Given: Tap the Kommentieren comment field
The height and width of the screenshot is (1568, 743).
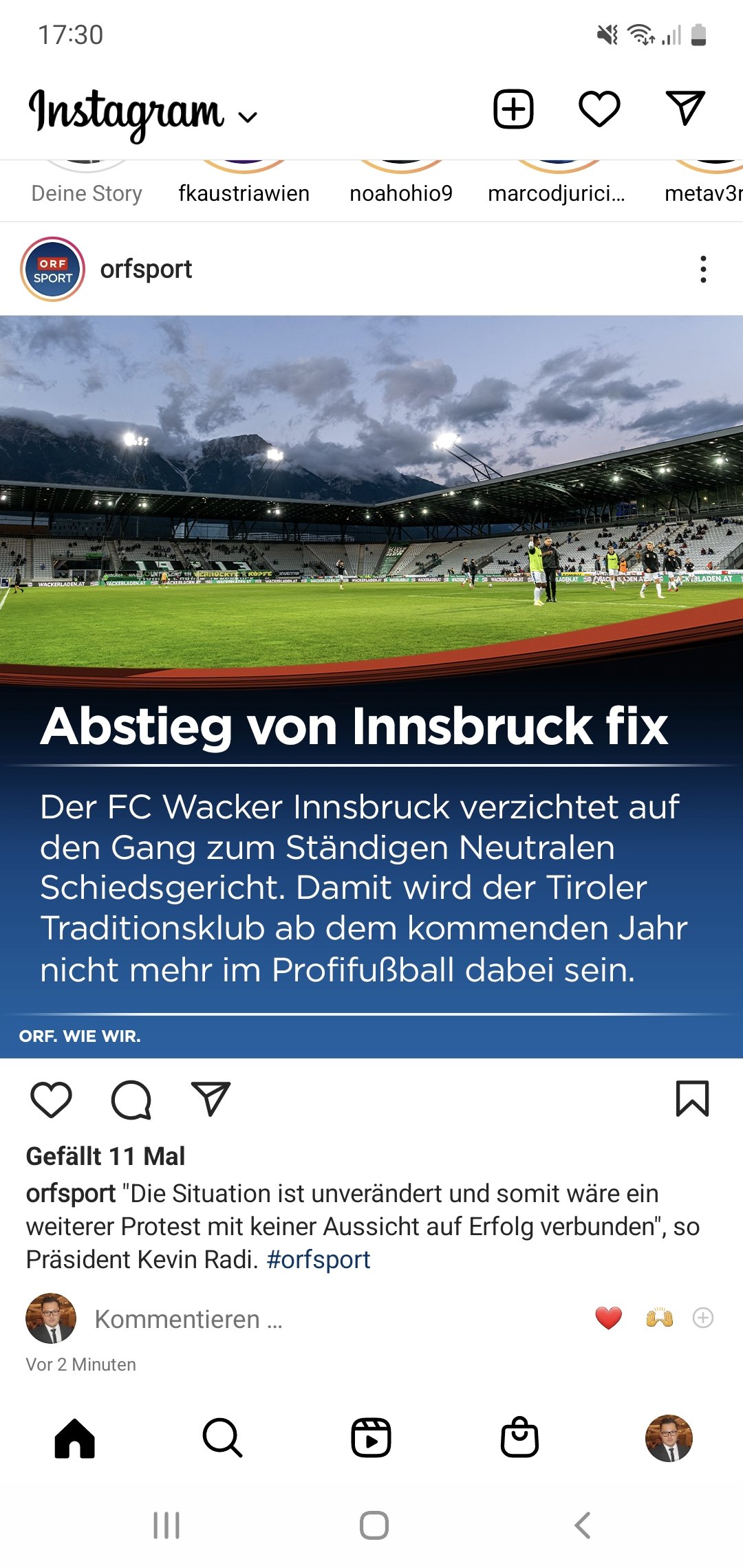Looking at the screenshot, I should 189,1318.
